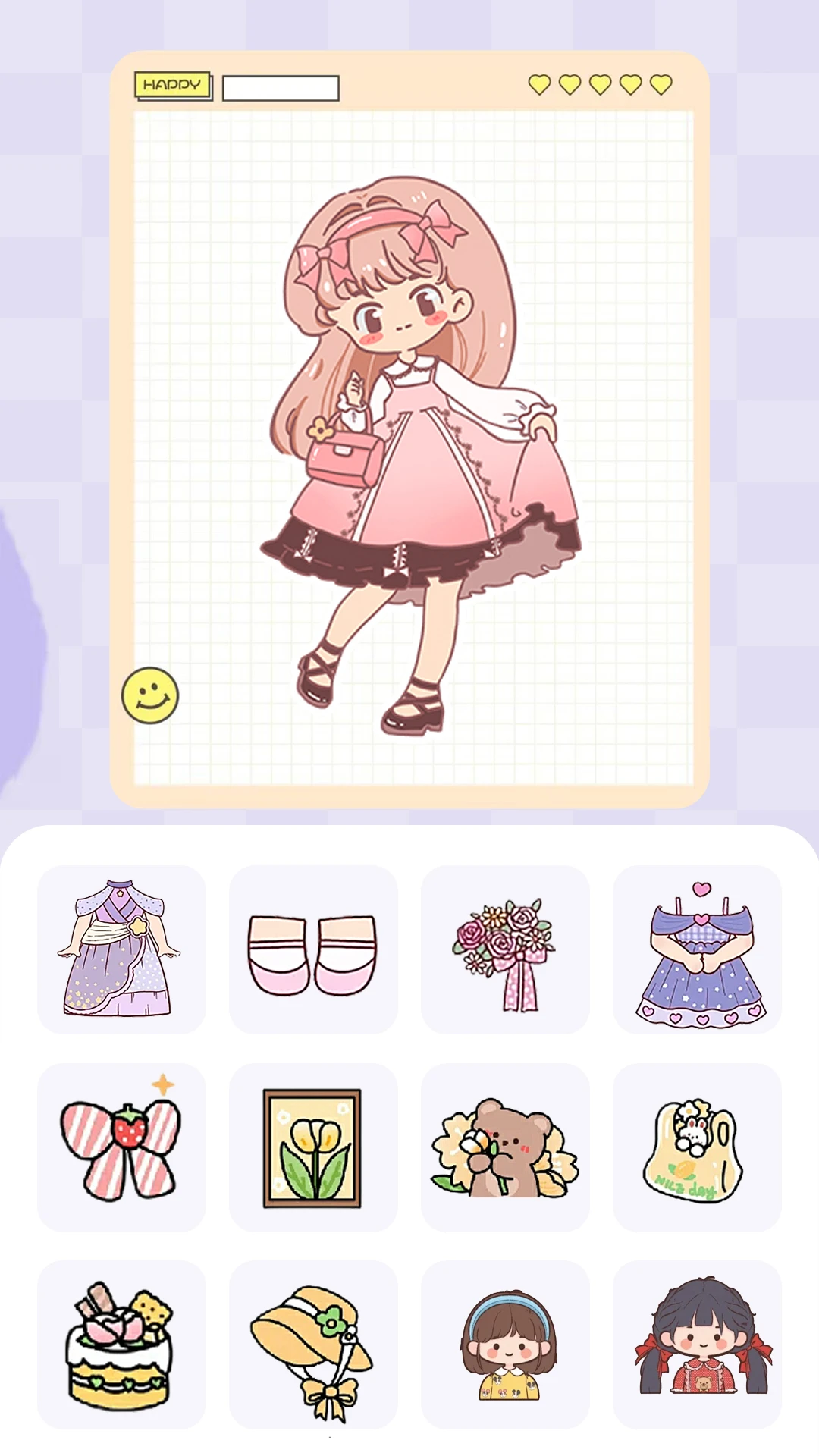Select the girl with blue headband
This screenshot has height=1456, width=819.
[505, 1344]
